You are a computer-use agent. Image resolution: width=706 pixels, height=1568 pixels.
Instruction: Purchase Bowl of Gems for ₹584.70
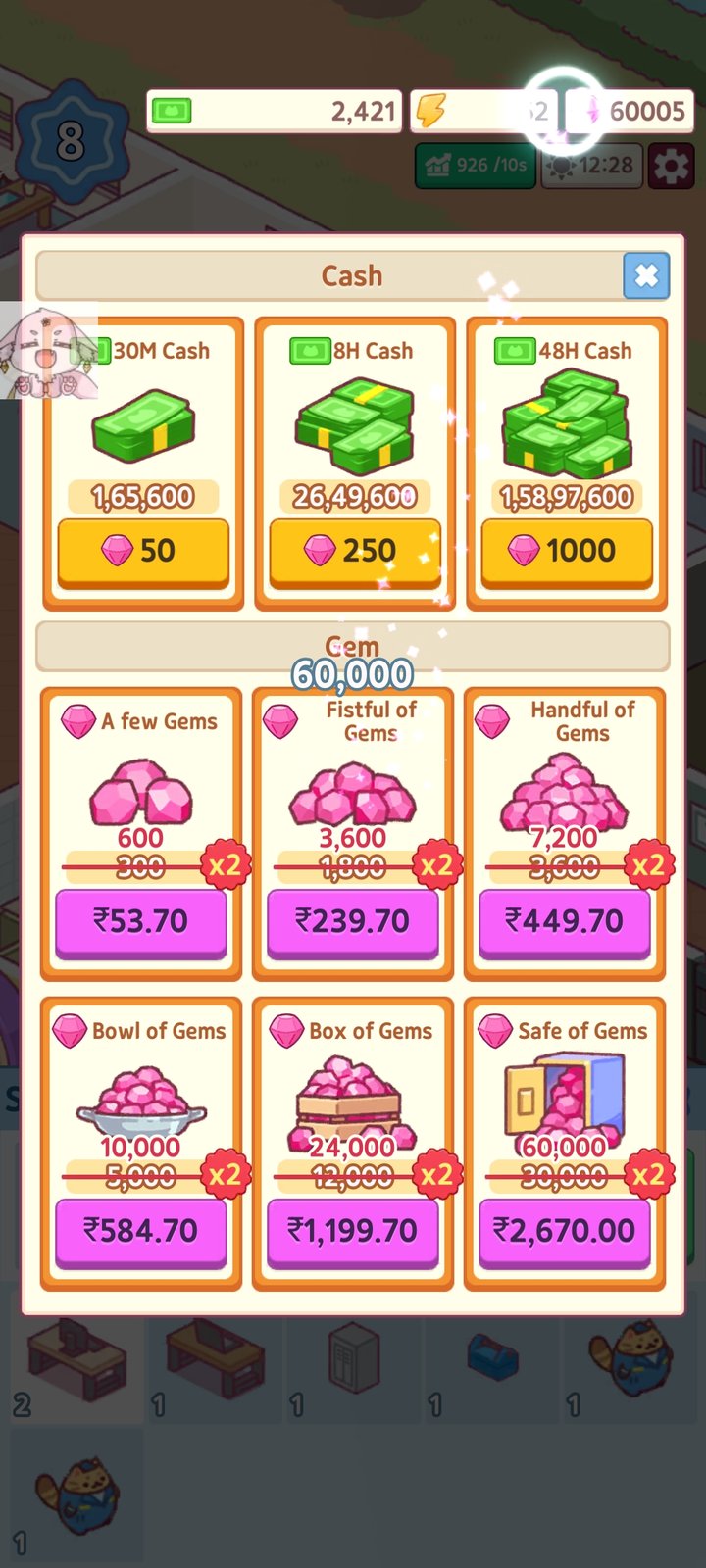click(x=141, y=1231)
